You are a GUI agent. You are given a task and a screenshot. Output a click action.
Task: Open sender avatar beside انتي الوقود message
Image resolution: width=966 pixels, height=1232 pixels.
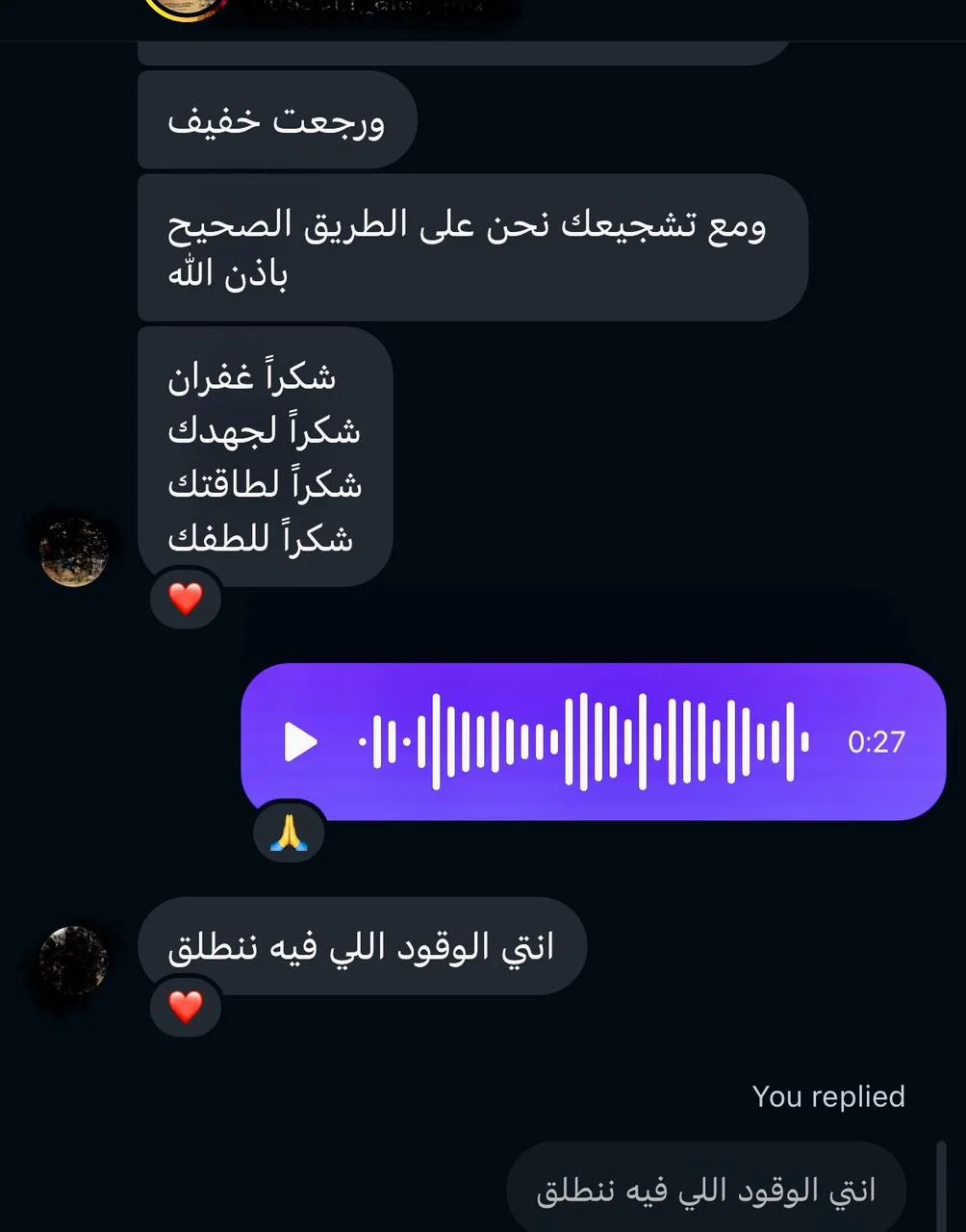(73, 960)
